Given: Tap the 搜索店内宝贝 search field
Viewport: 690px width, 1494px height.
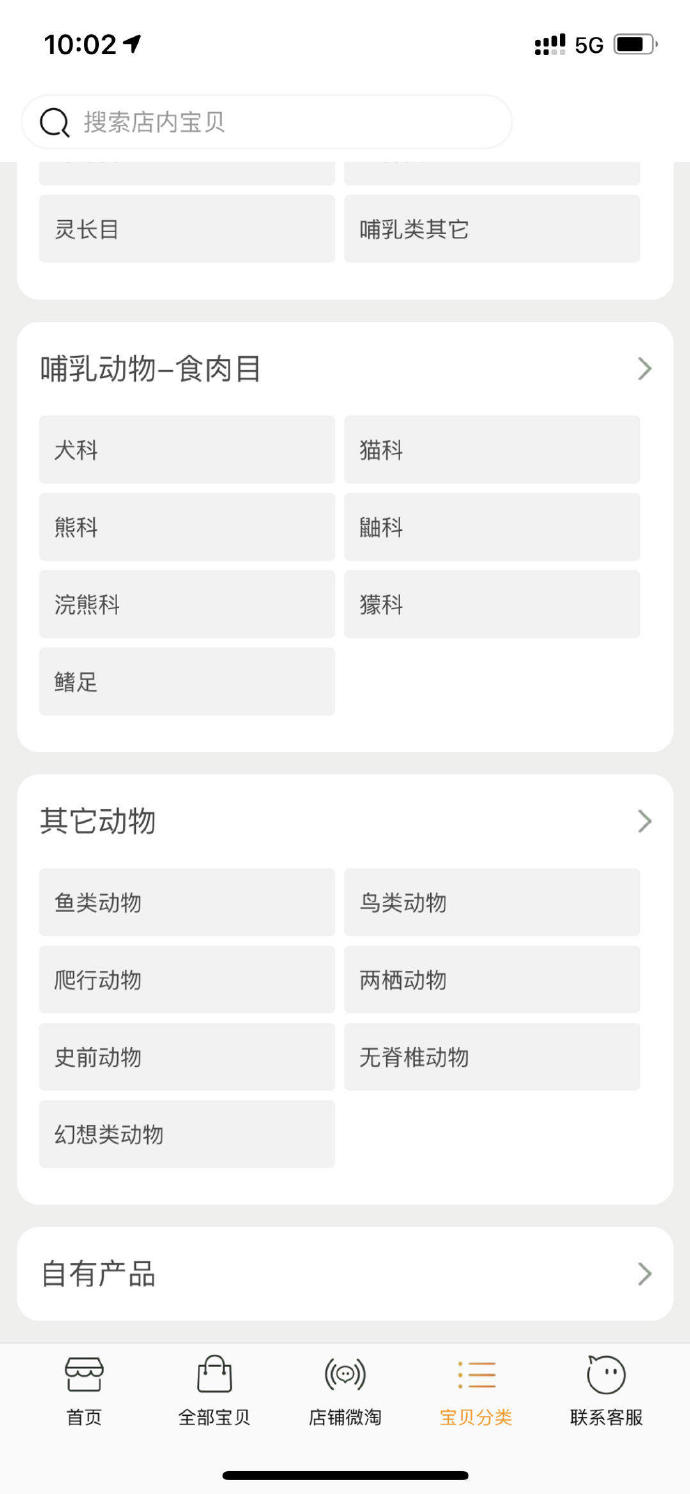Looking at the screenshot, I should point(266,122).
